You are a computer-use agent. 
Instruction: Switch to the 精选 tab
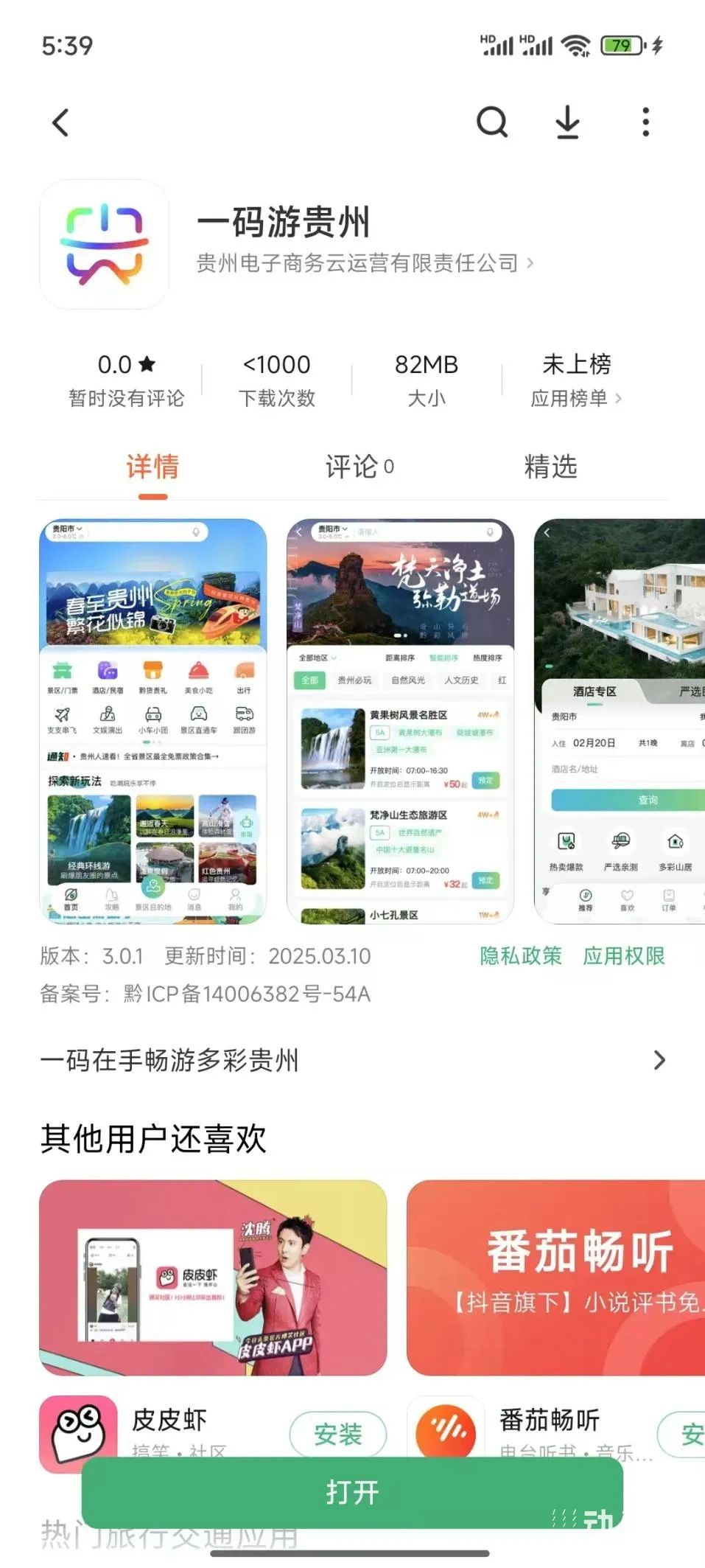point(550,467)
